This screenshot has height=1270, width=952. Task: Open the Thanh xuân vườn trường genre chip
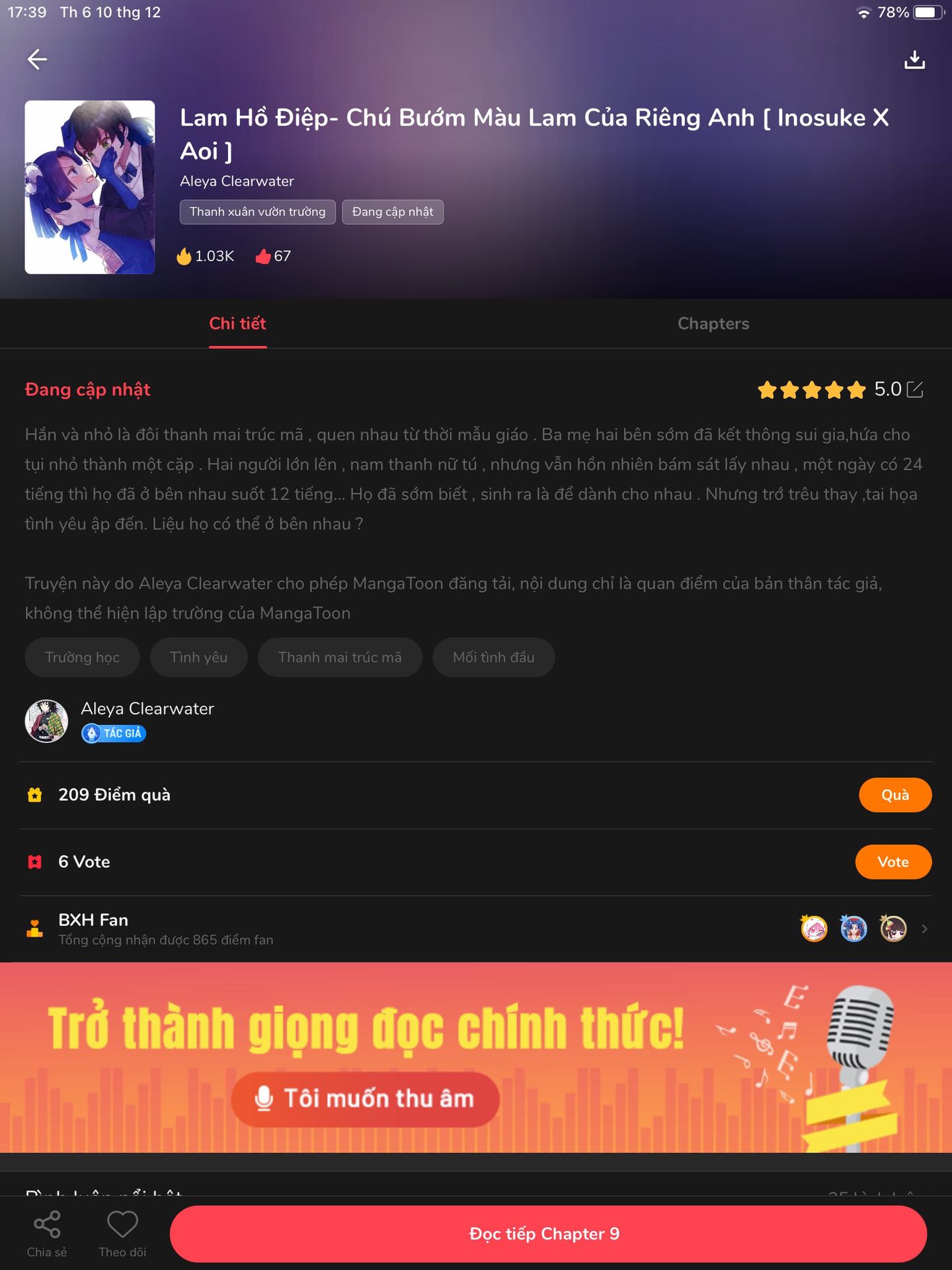(x=257, y=212)
